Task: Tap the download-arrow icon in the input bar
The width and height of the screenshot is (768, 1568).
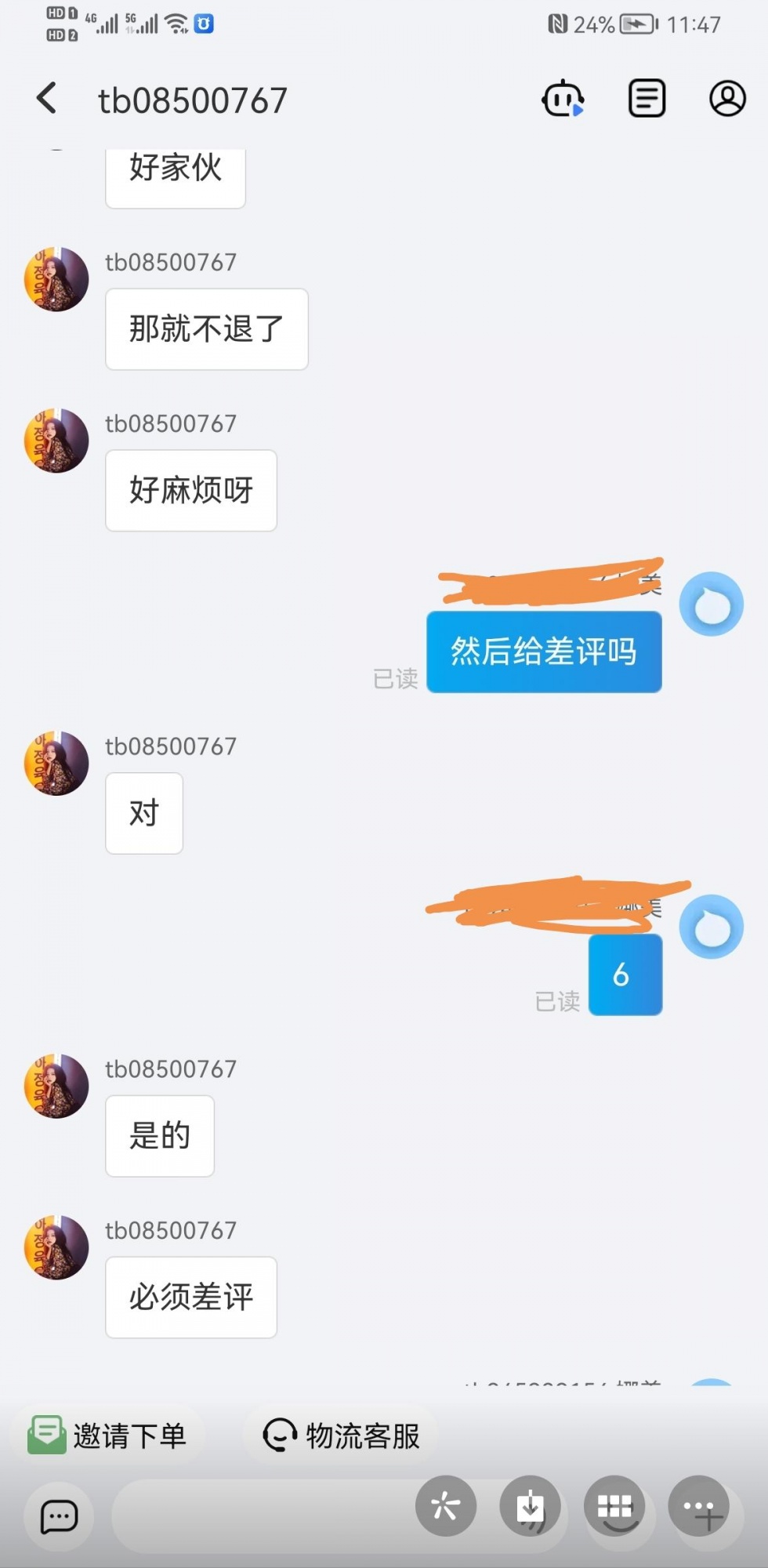Action: tap(530, 1506)
